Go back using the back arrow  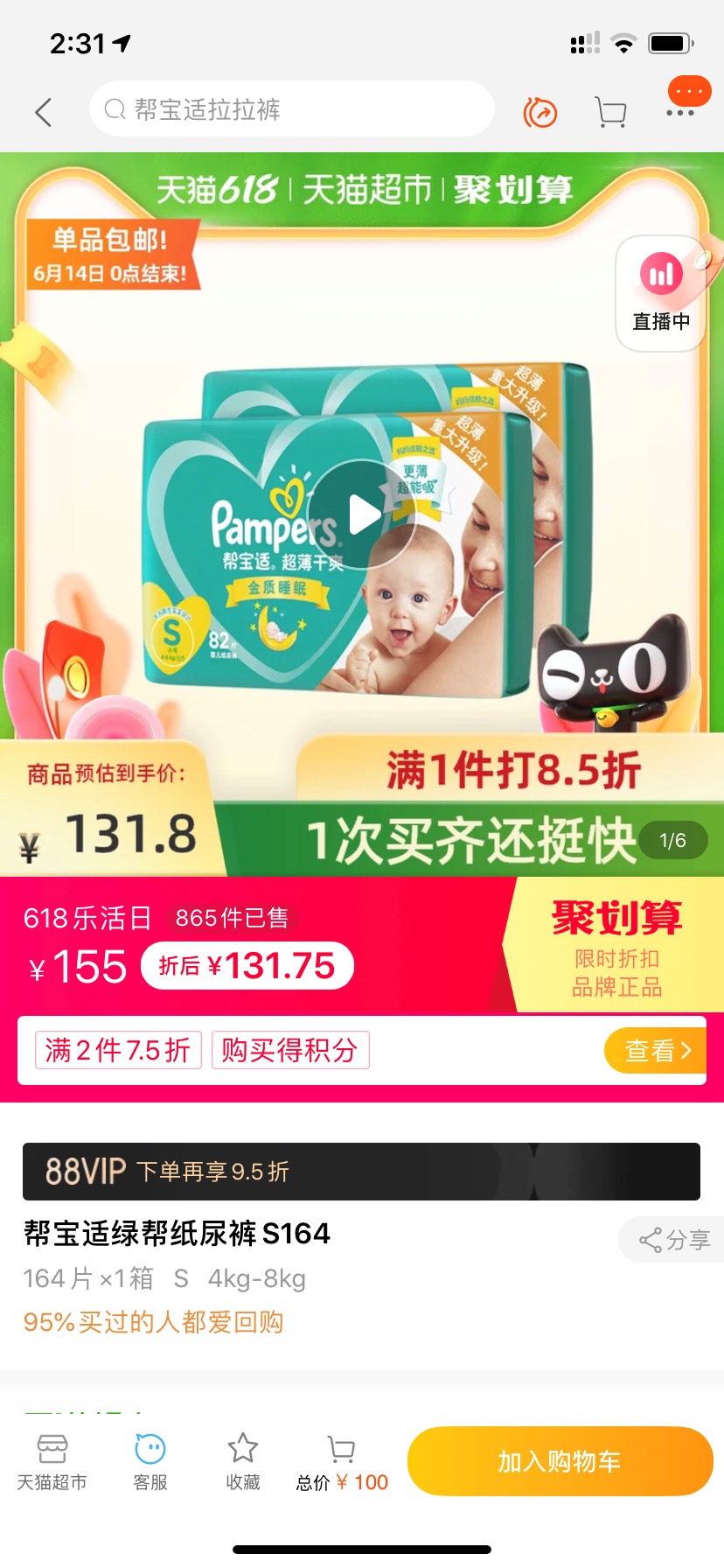pyautogui.click(x=44, y=112)
